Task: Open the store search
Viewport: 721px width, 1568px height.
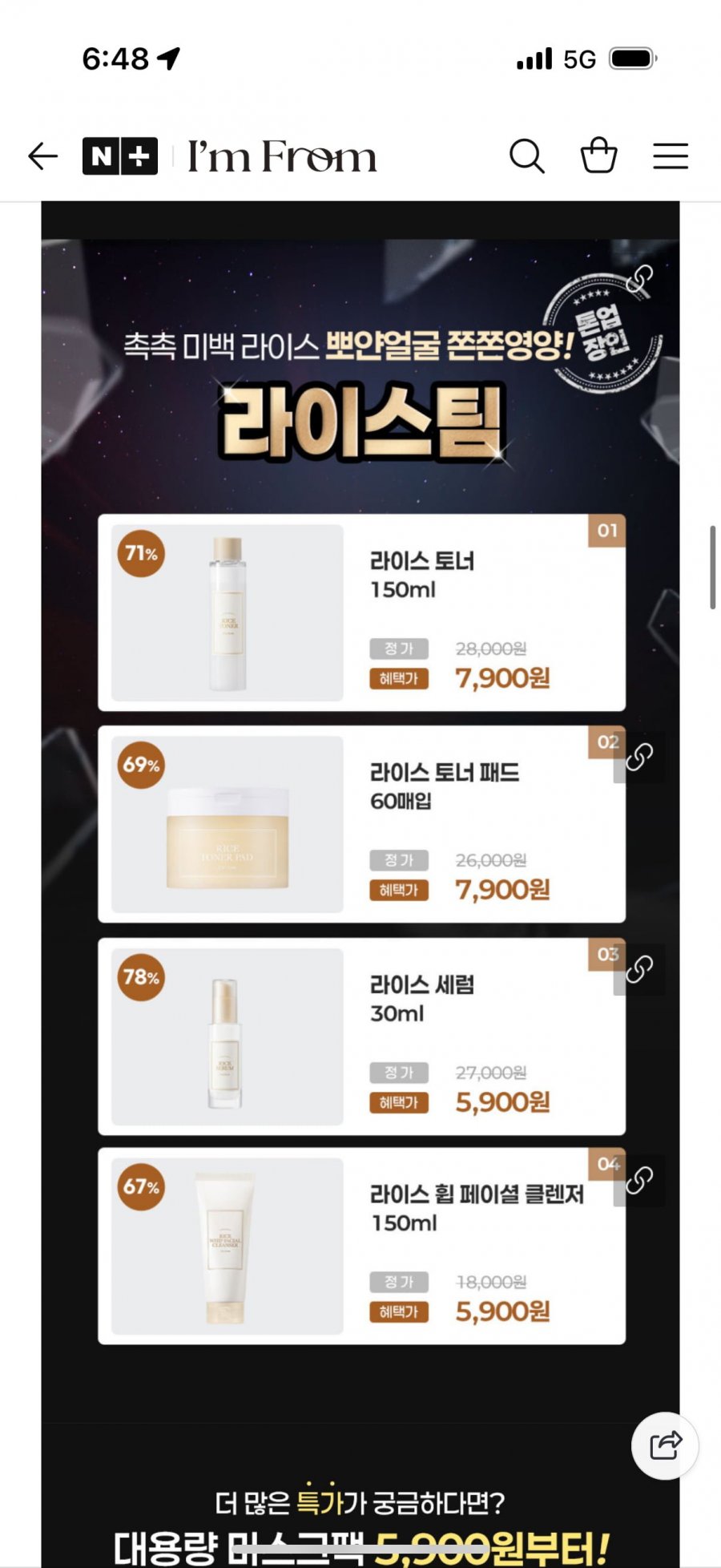Action: coord(526,156)
